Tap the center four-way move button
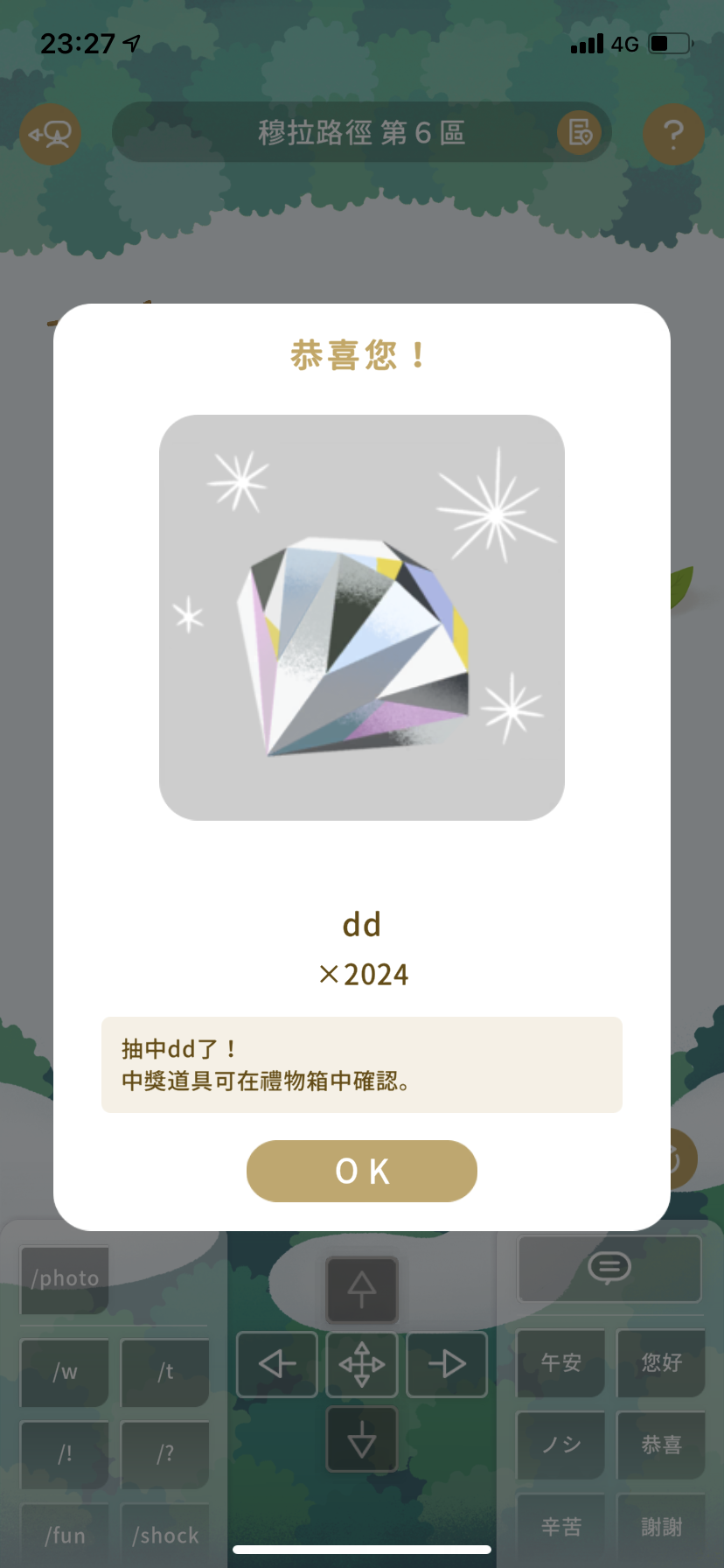Image resolution: width=724 pixels, height=1568 pixels. 362,1364
